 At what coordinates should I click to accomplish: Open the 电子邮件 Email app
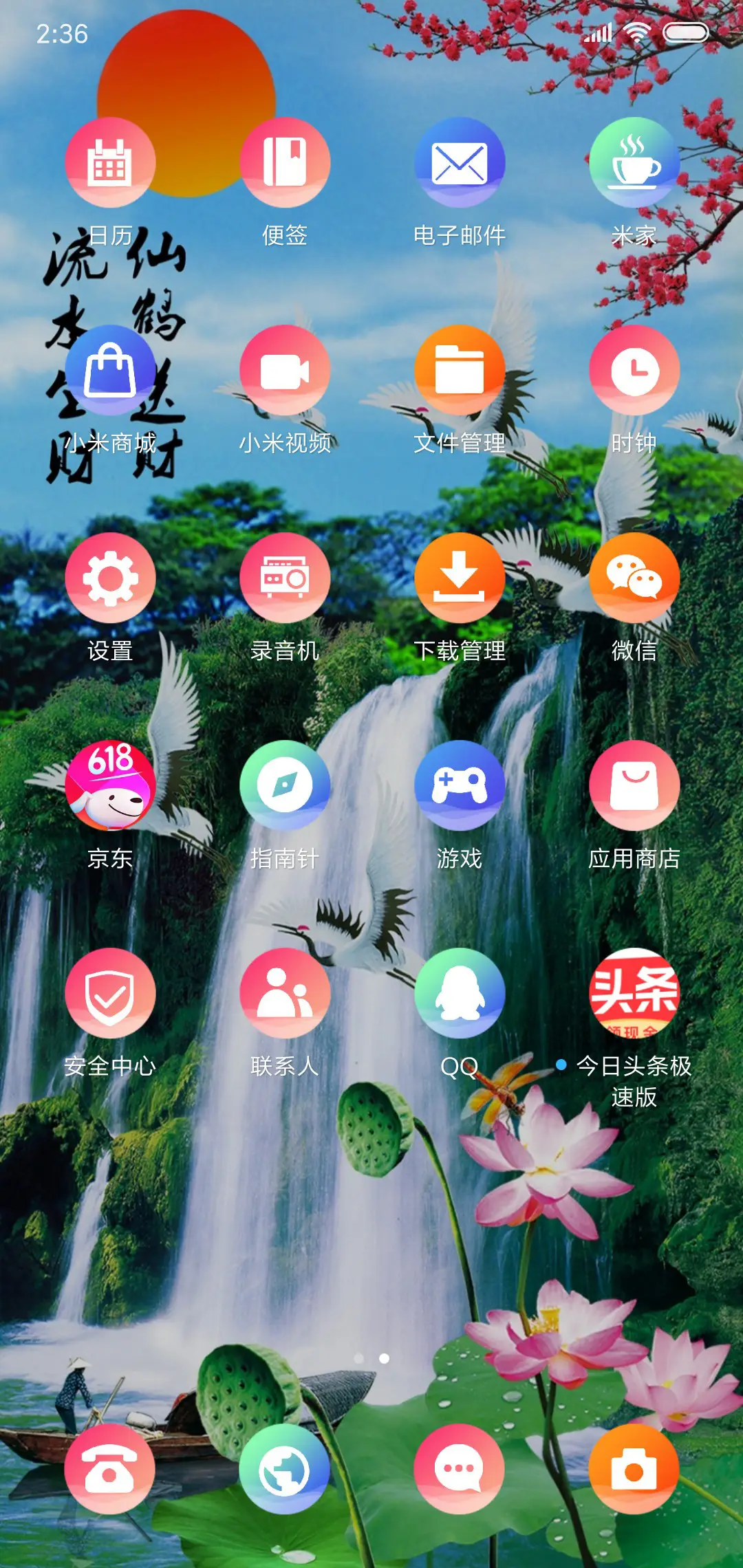[460, 162]
